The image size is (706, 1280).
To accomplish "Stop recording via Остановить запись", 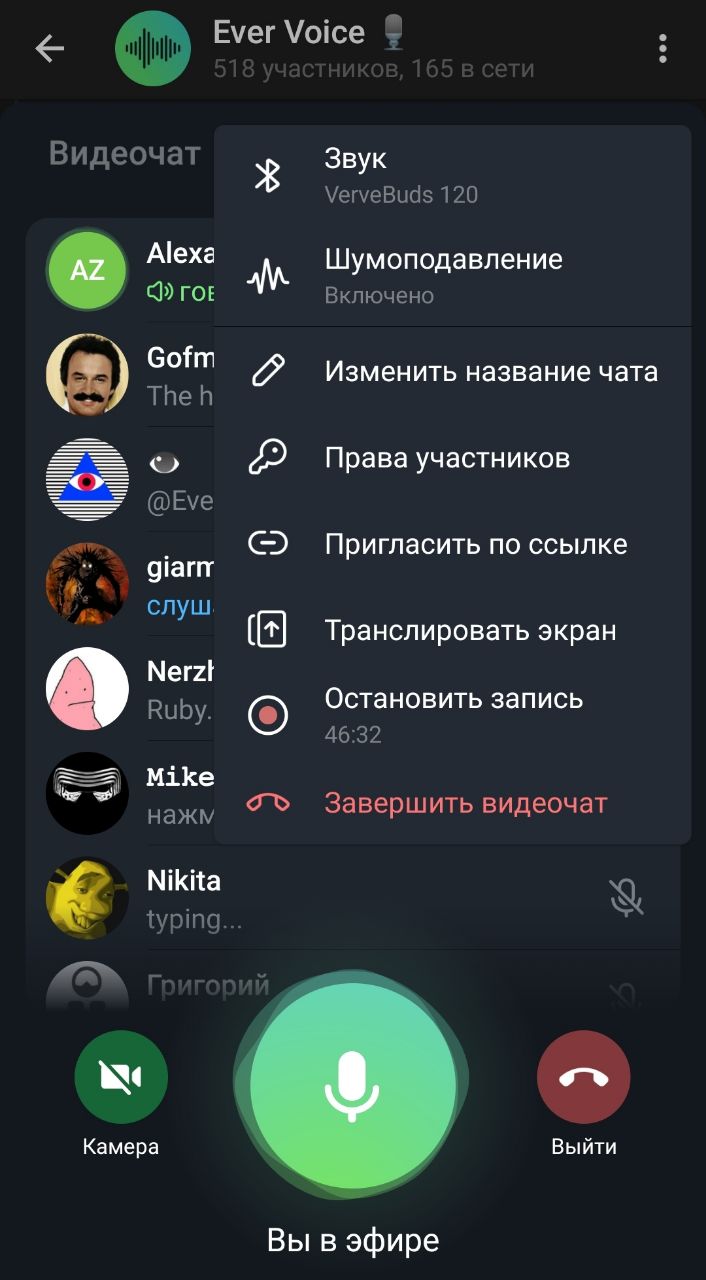I will (x=452, y=714).
